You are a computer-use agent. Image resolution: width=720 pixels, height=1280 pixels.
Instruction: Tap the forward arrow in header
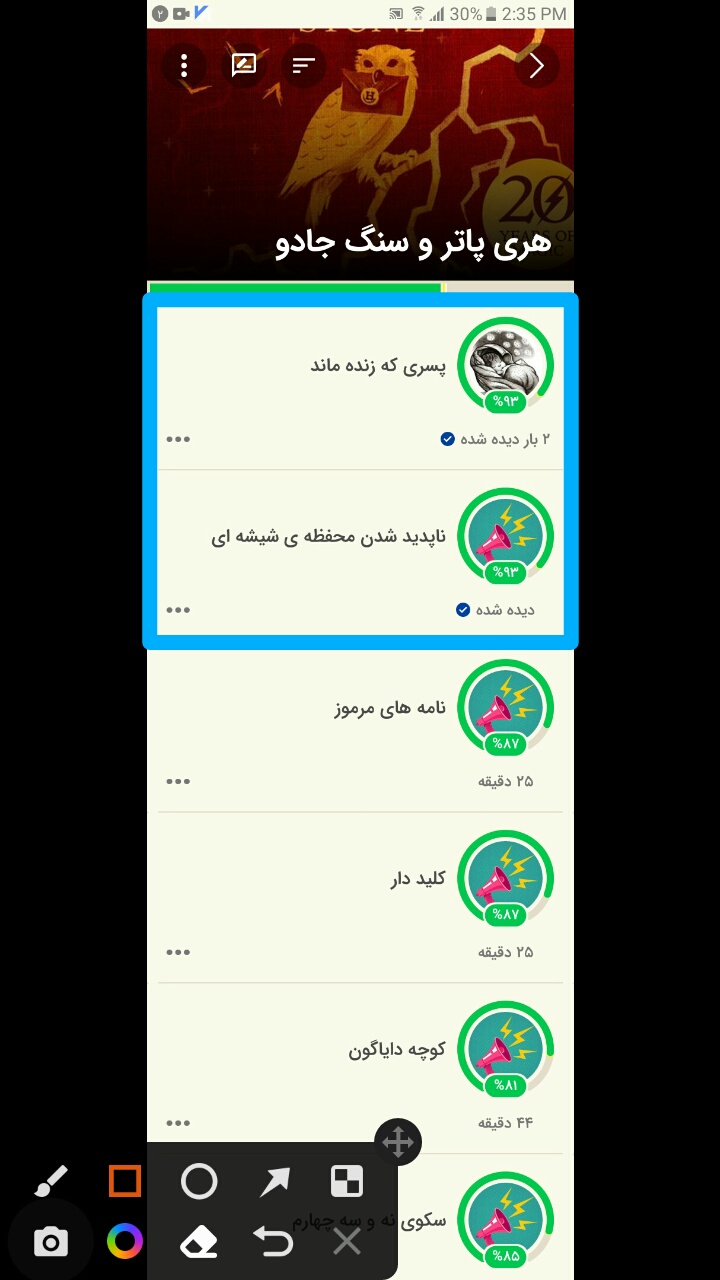537,66
